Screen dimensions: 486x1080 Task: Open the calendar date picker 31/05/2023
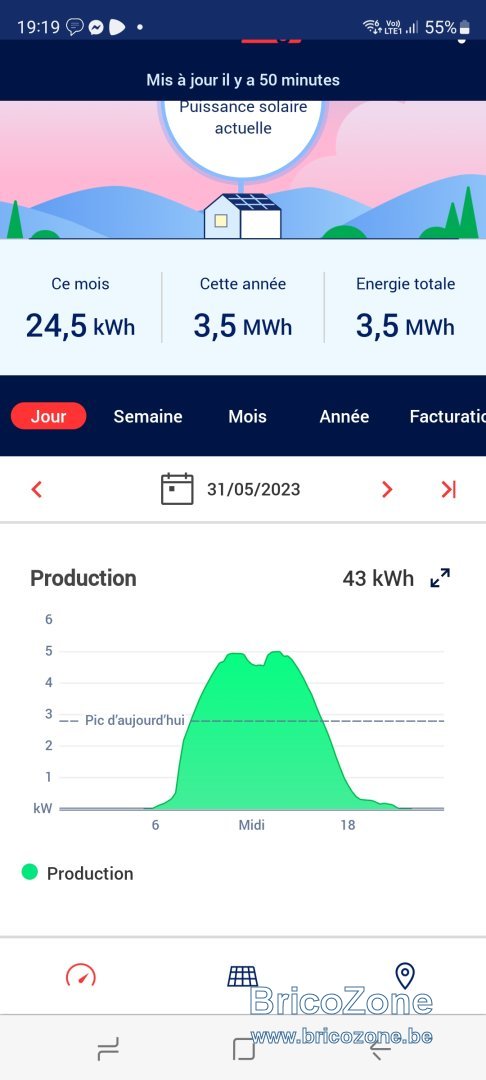(x=231, y=489)
